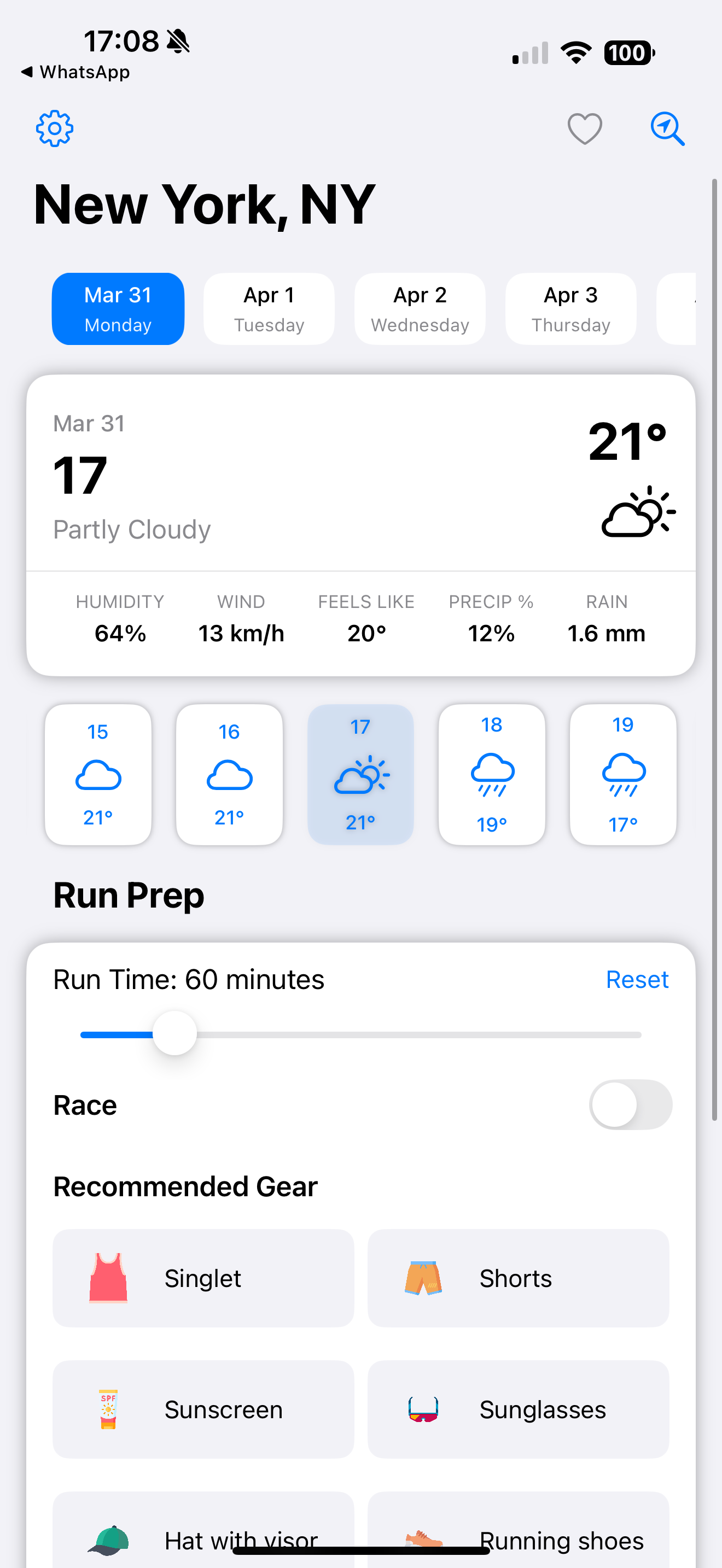Reset the run time setting
This screenshot has height=1568, width=722.
point(637,979)
